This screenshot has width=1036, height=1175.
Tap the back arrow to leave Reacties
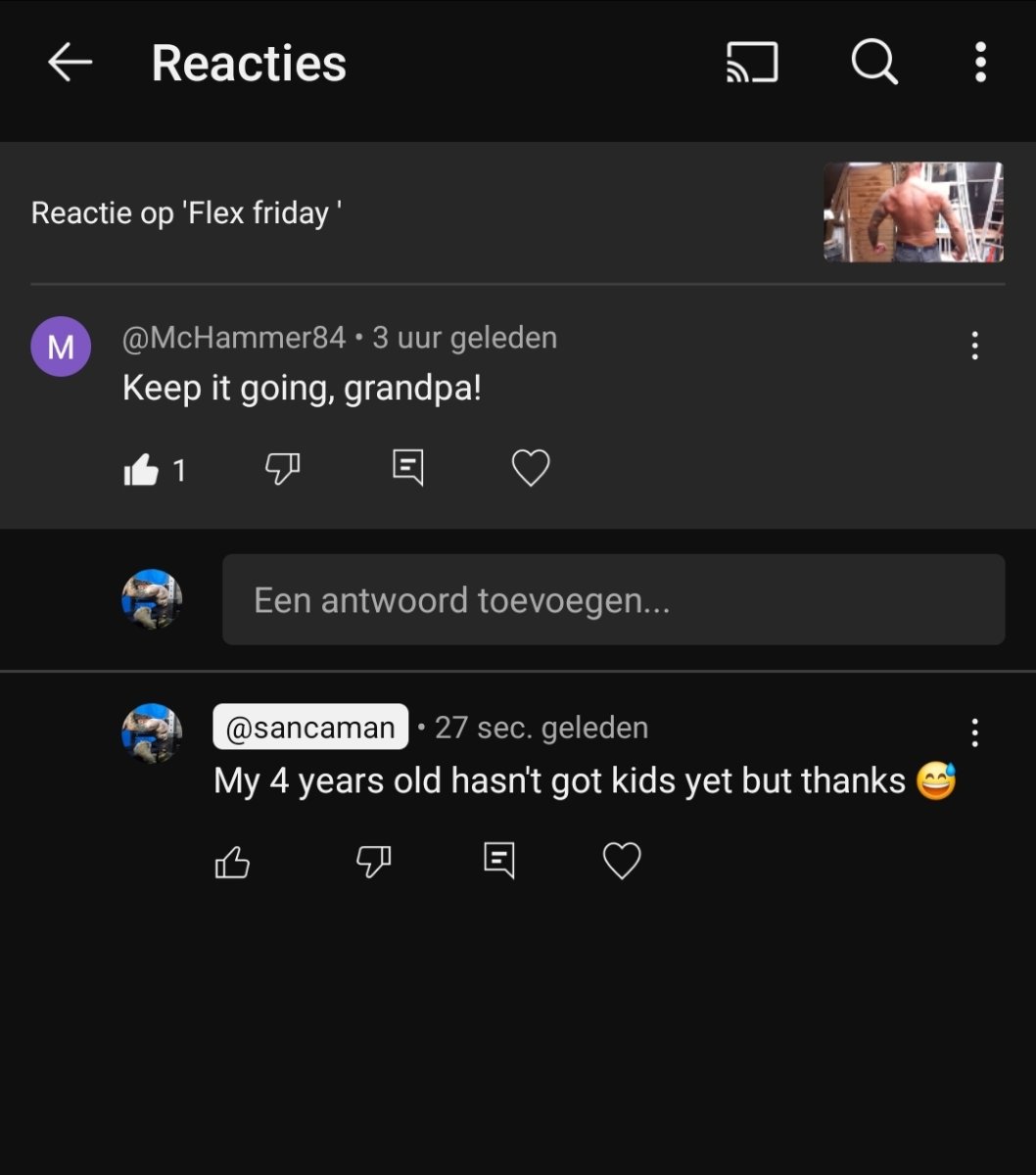click(x=69, y=63)
